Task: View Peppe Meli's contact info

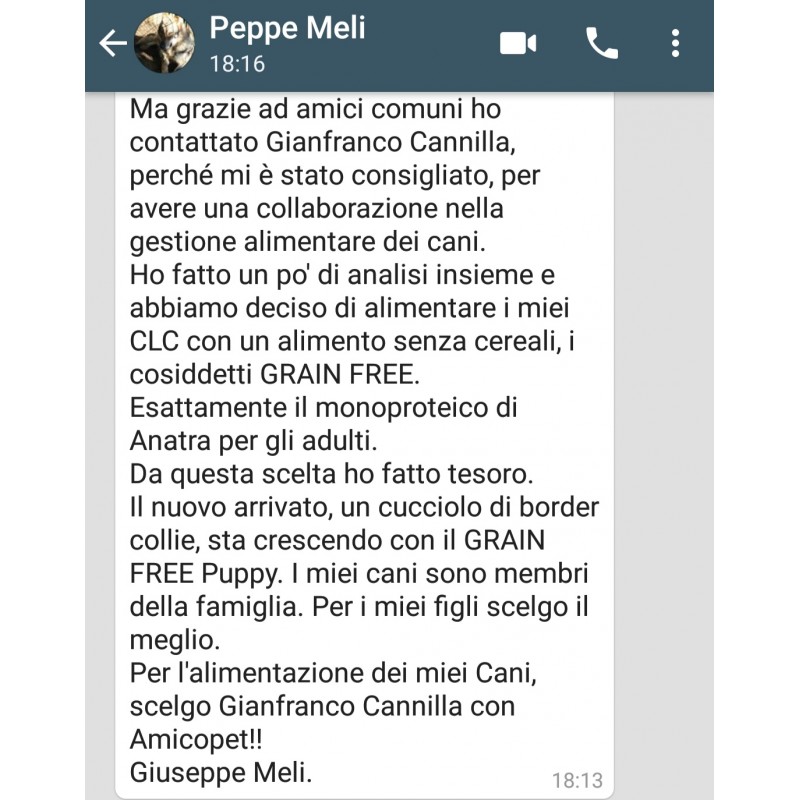Action: (287, 29)
